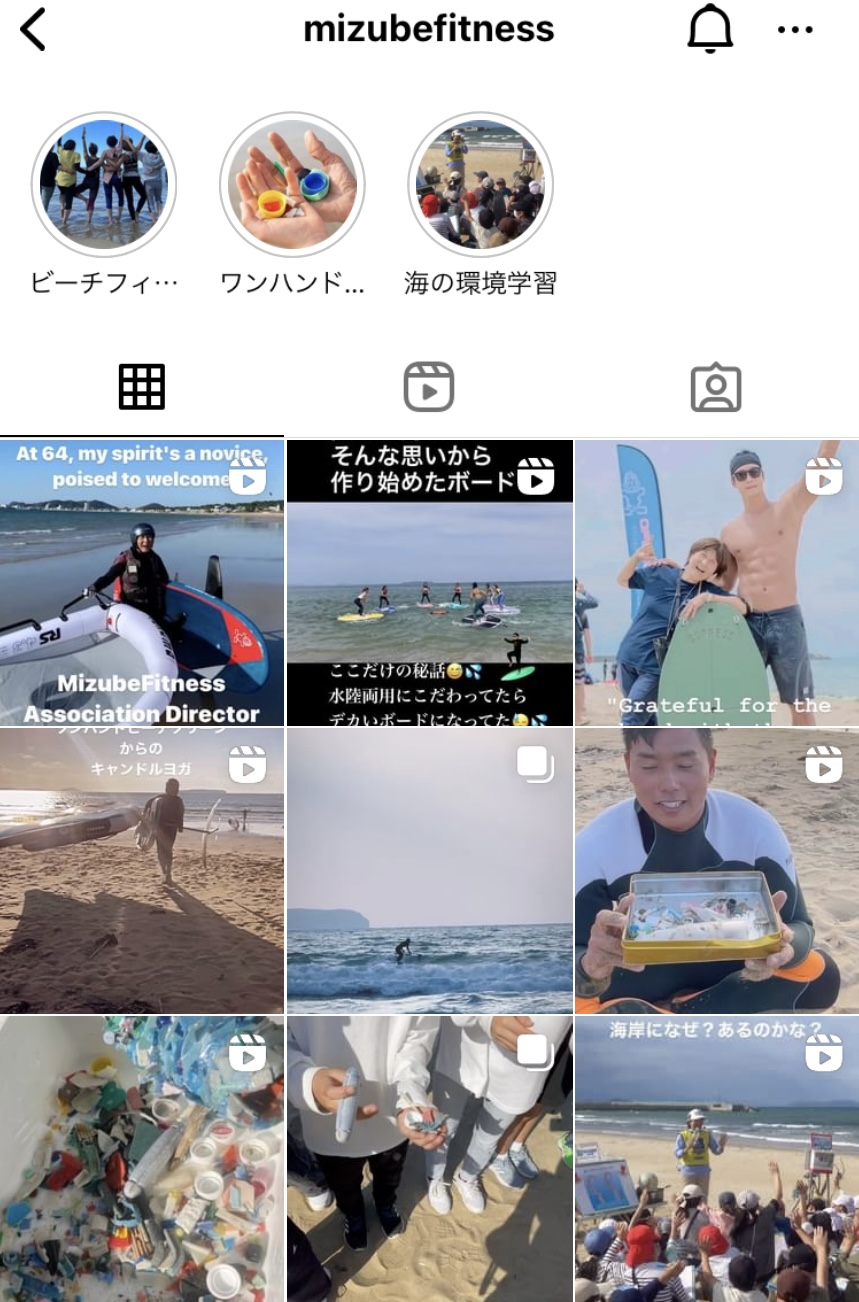Open the notifications bell

tap(710, 30)
